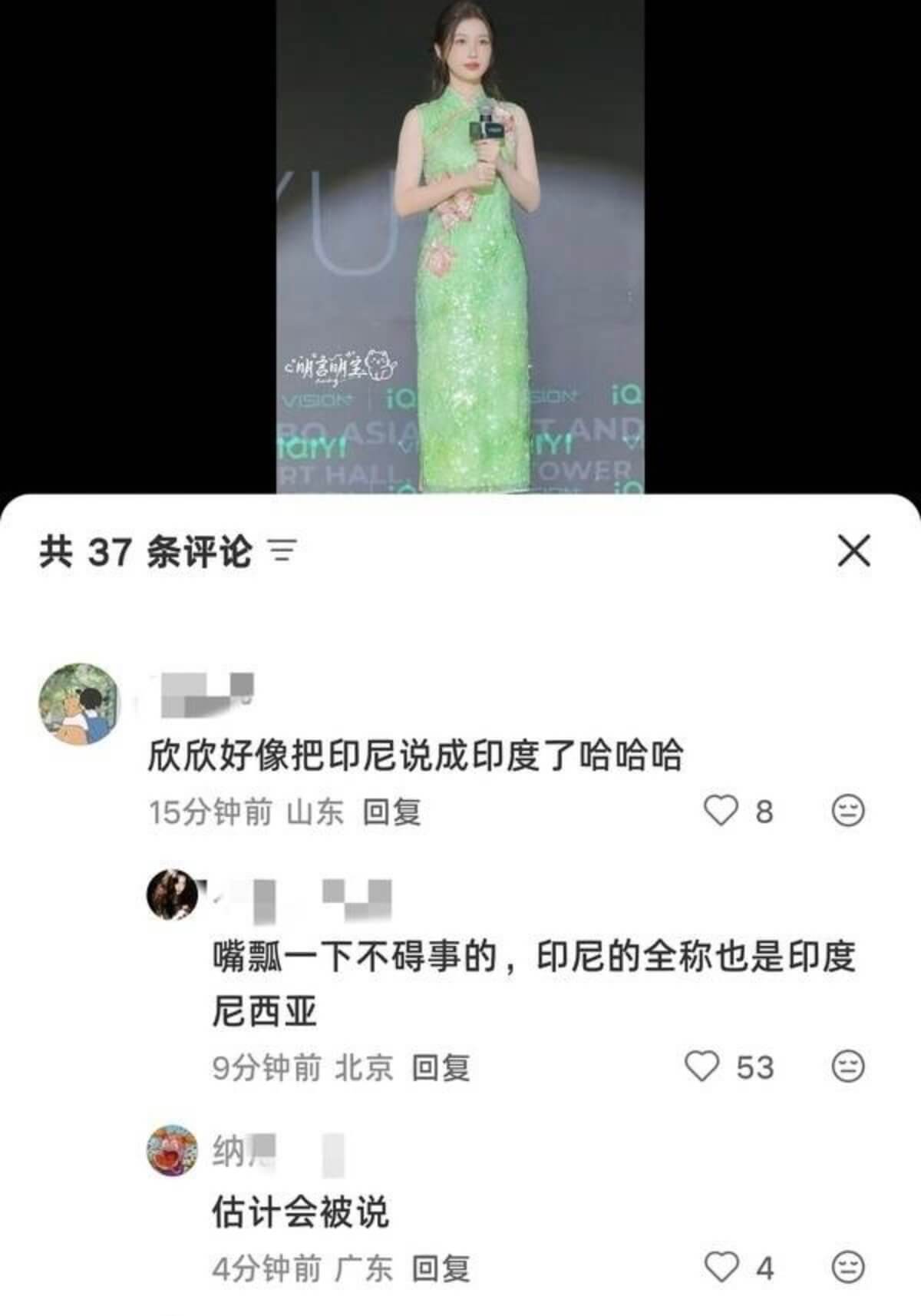Dislike the 9分钟前 北京 comment
The image size is (921, 1316).
pos(848,1066)
